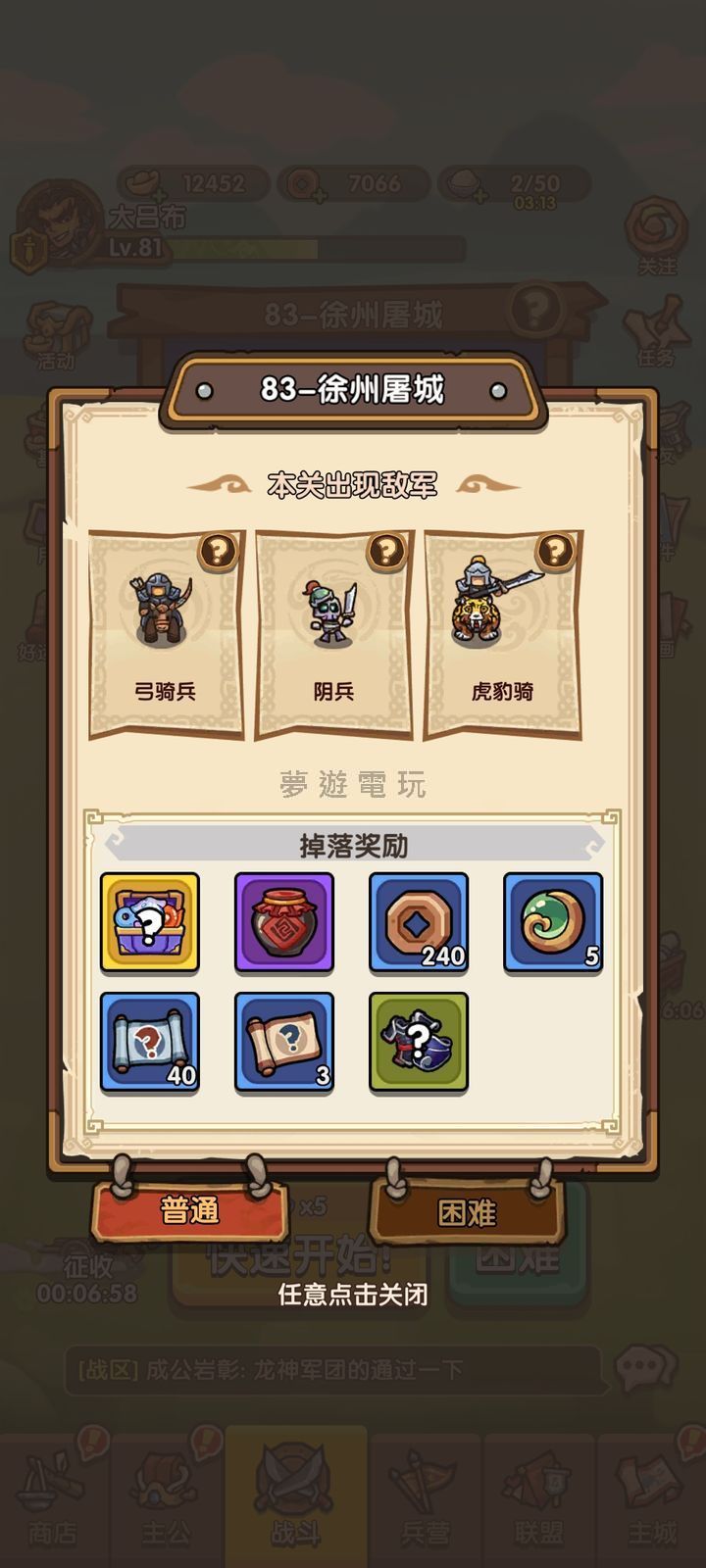The width and height of the screenshot is (706, 1568).
Task: Show info for 弓骑兵 enemy
Action: [218, 552]
